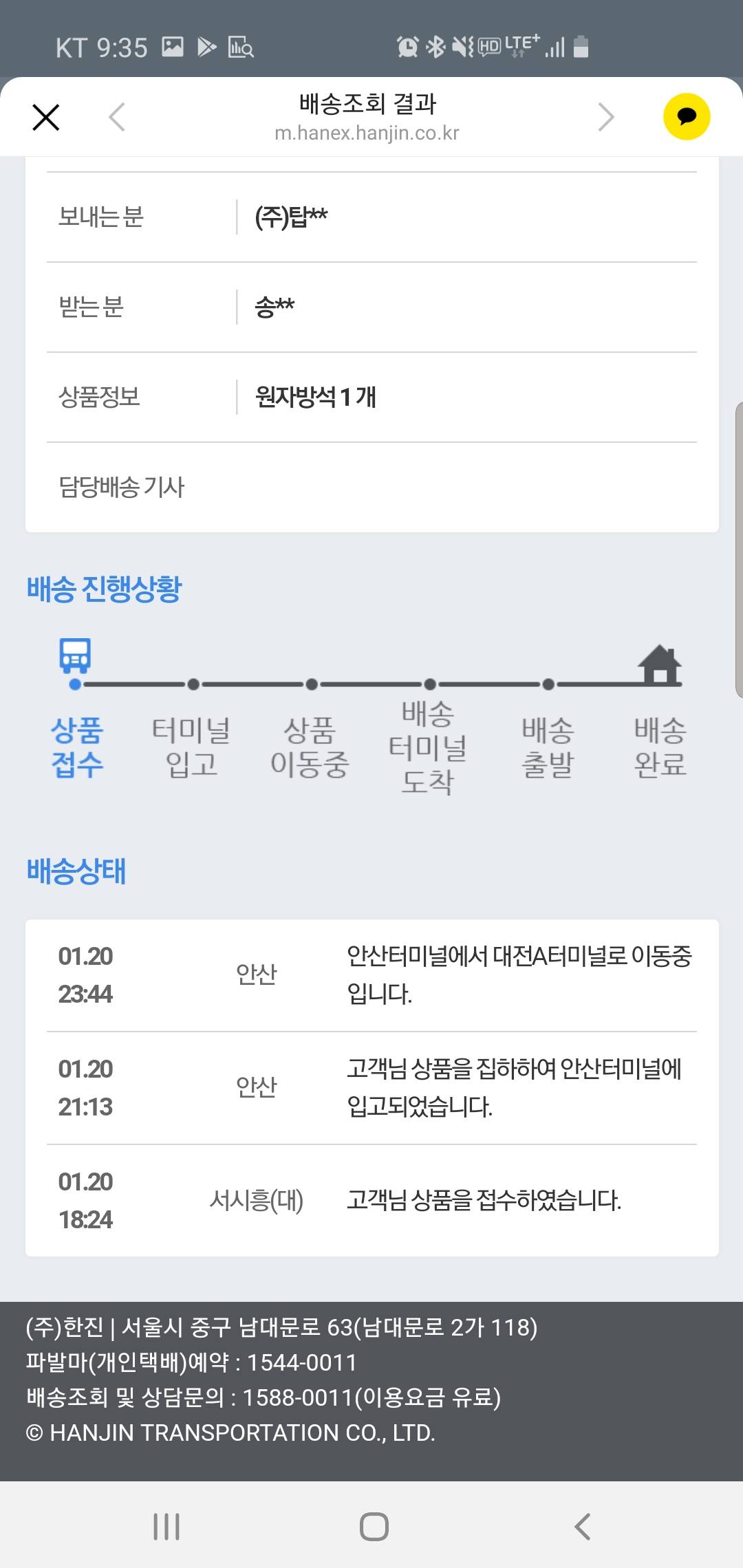
Task: Open the recent apps view
Action: 166,1527
